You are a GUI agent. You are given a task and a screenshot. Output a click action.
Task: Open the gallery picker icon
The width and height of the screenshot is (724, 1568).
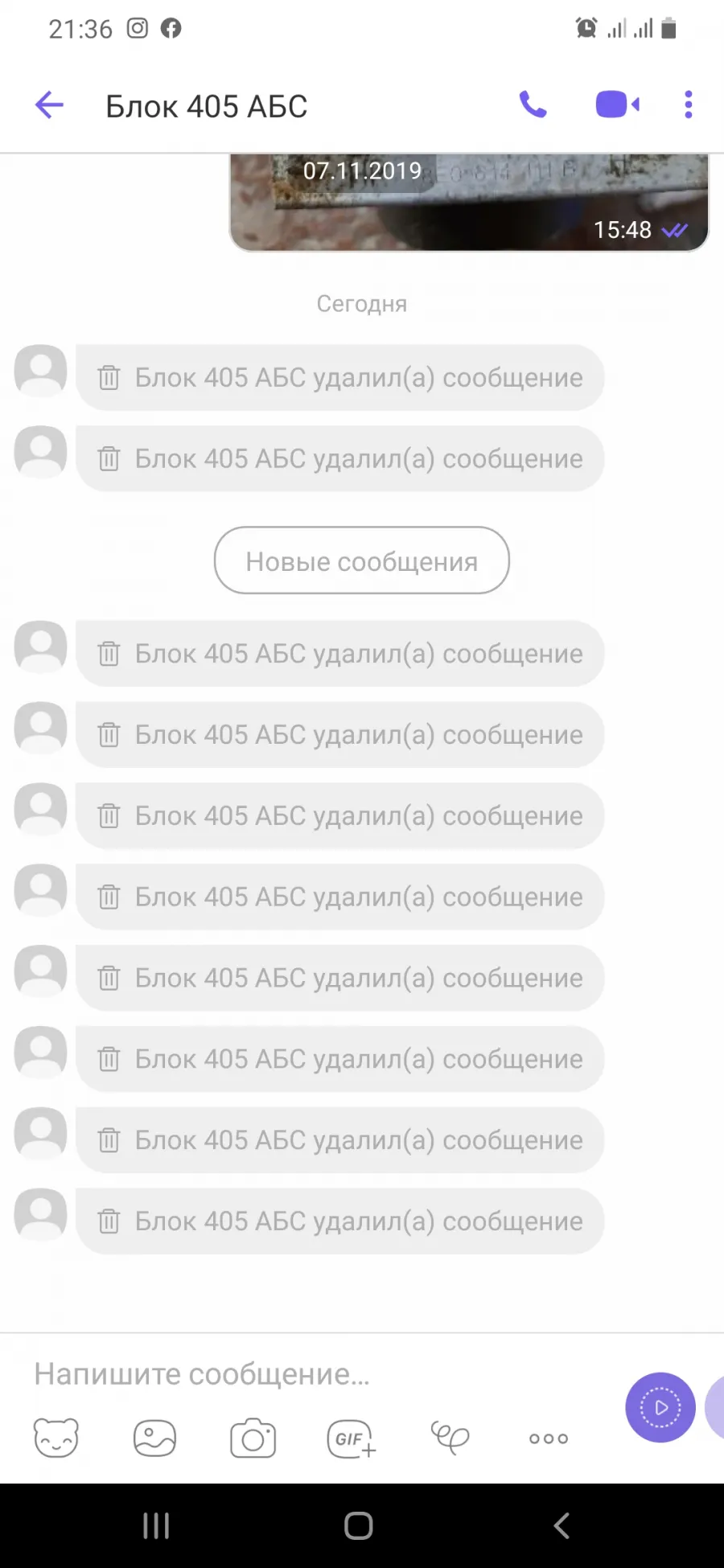(x=154, y=1438)
